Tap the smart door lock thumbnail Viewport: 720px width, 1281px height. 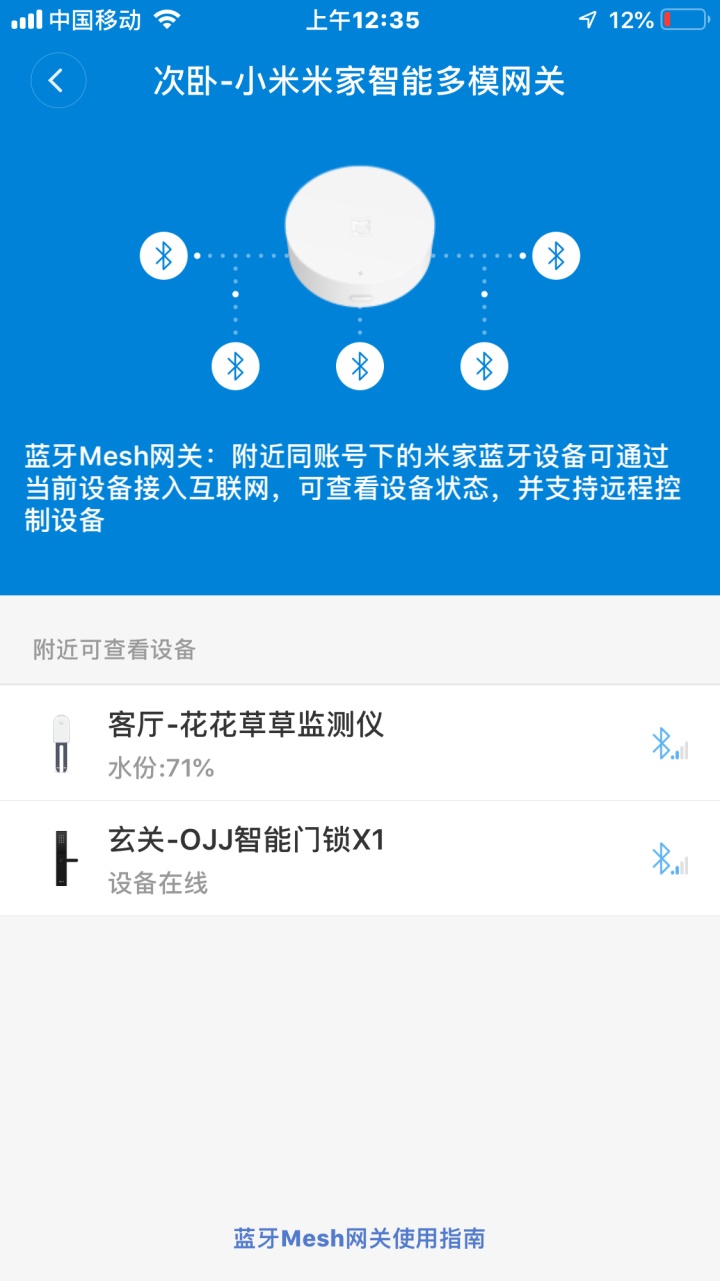(x=62, y=858)
